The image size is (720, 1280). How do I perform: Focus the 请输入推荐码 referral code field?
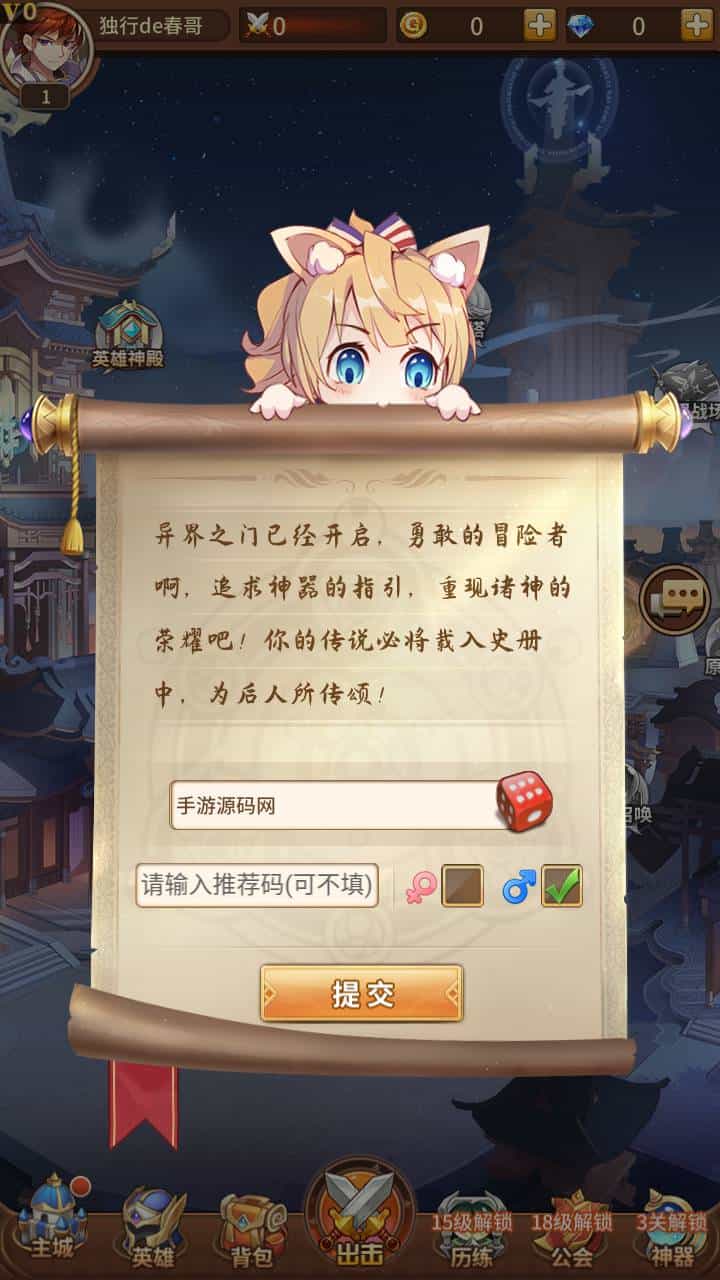pos(257,885)
